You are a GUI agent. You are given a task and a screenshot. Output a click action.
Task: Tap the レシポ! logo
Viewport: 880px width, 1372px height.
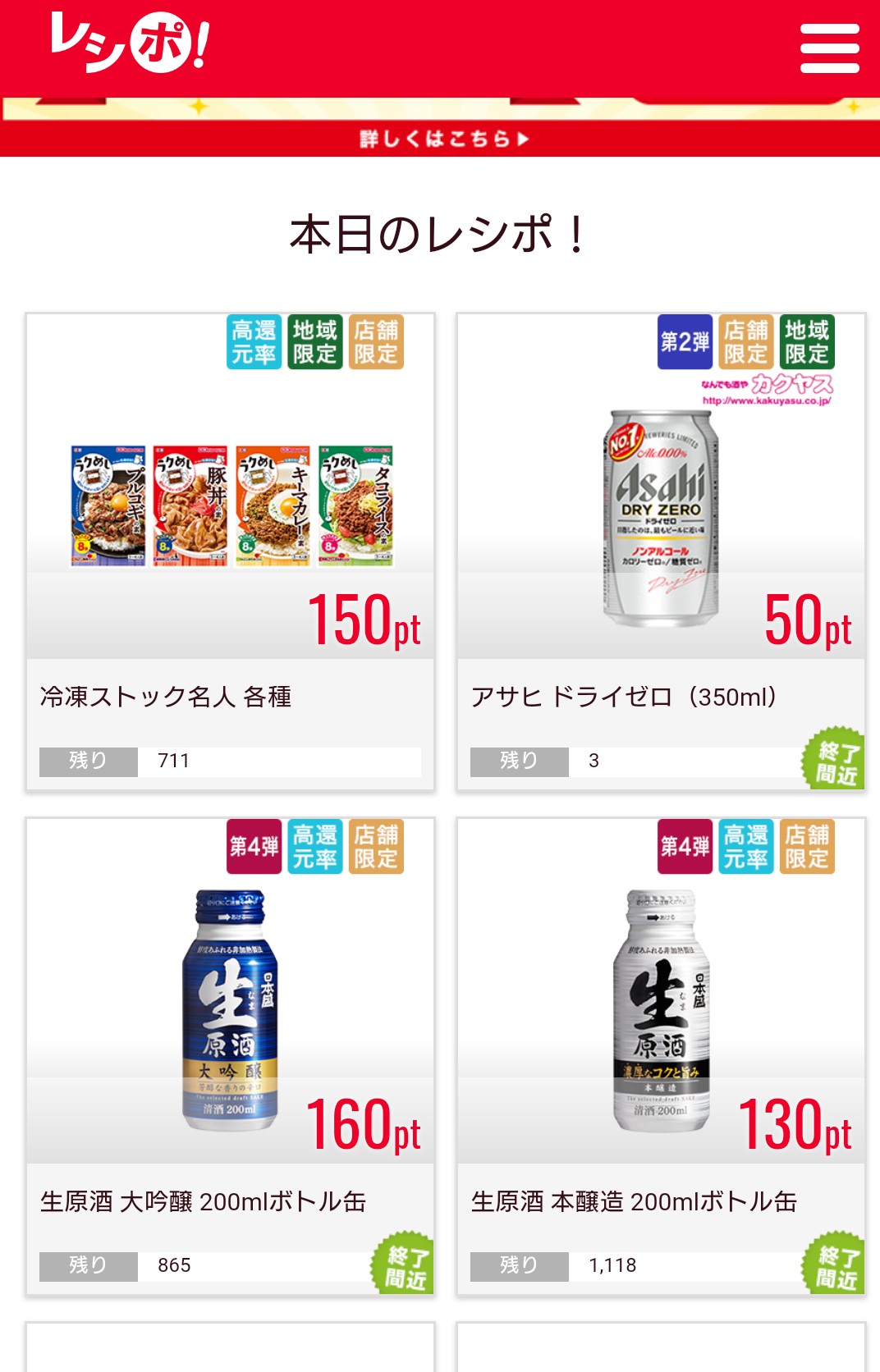[x=131, y=42]
